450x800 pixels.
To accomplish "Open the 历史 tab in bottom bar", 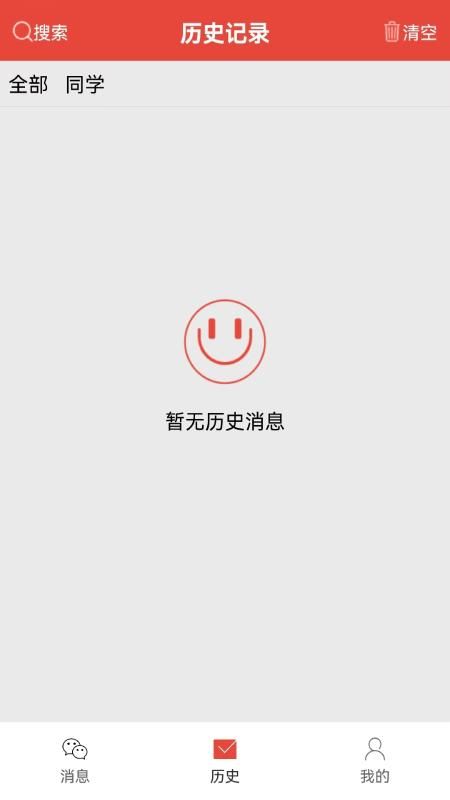I will point(225,760).
